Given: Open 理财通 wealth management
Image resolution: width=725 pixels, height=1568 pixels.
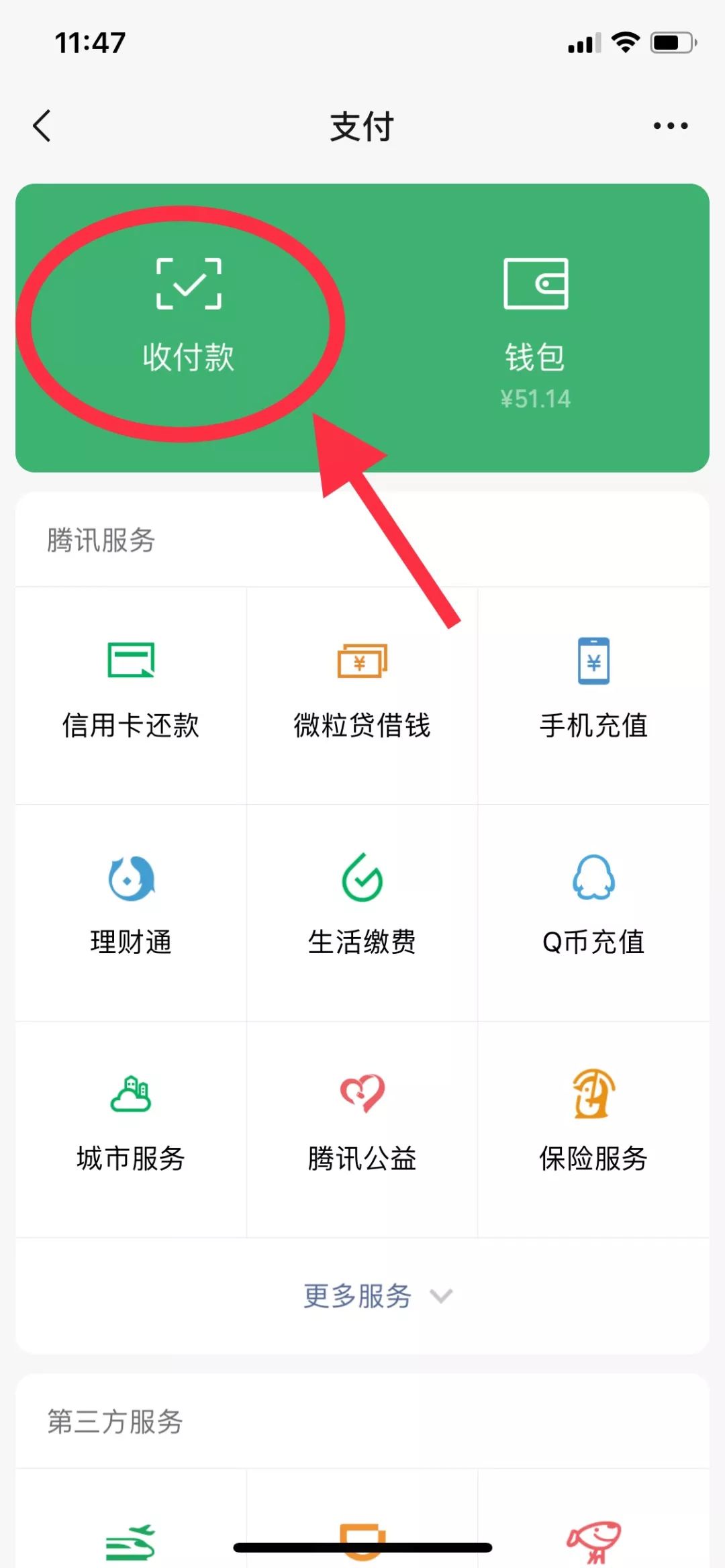Looking at the screenshot, I should 131,913.
